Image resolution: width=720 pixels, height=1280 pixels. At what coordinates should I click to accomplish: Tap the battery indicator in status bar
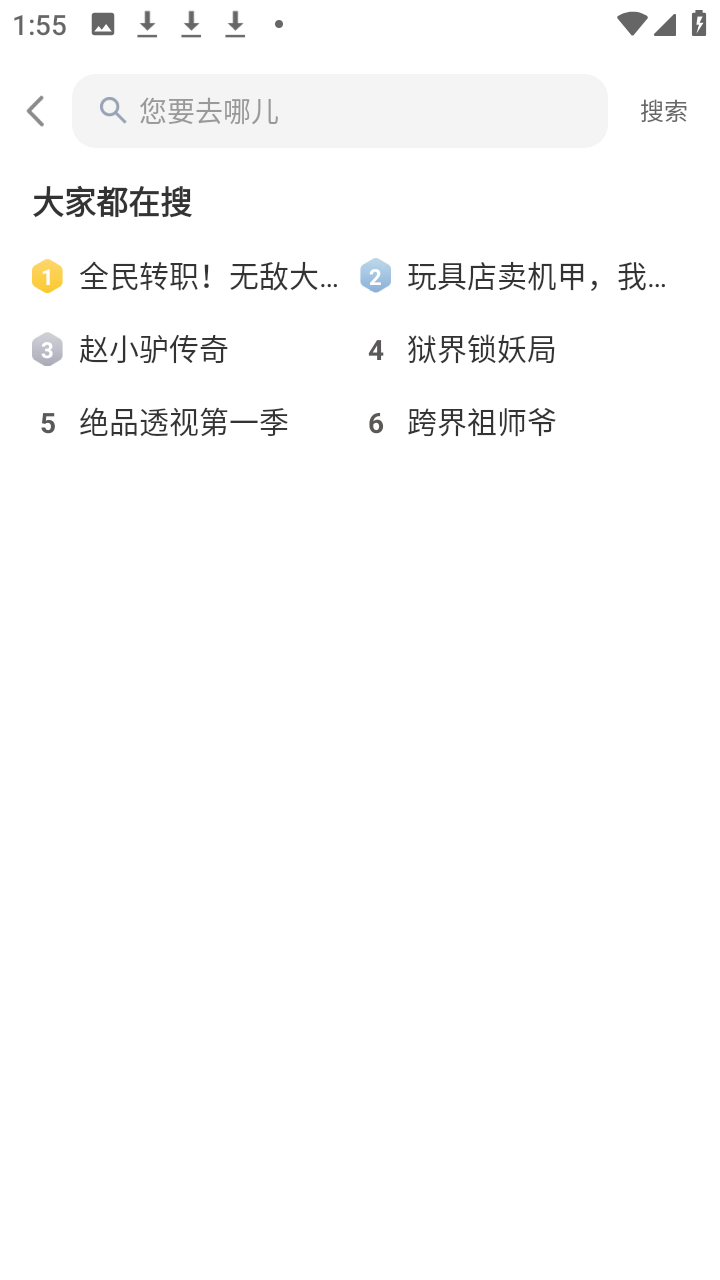pyautogui.click(x=700, y=23)
